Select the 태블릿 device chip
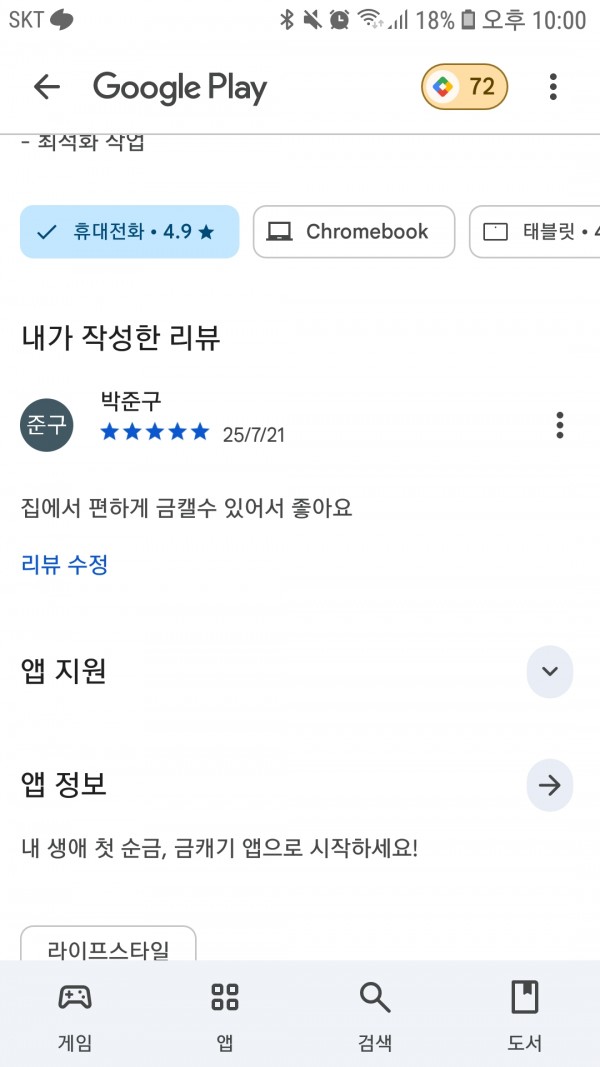This screenshot has height=1067, width=600. click(535, 232)
